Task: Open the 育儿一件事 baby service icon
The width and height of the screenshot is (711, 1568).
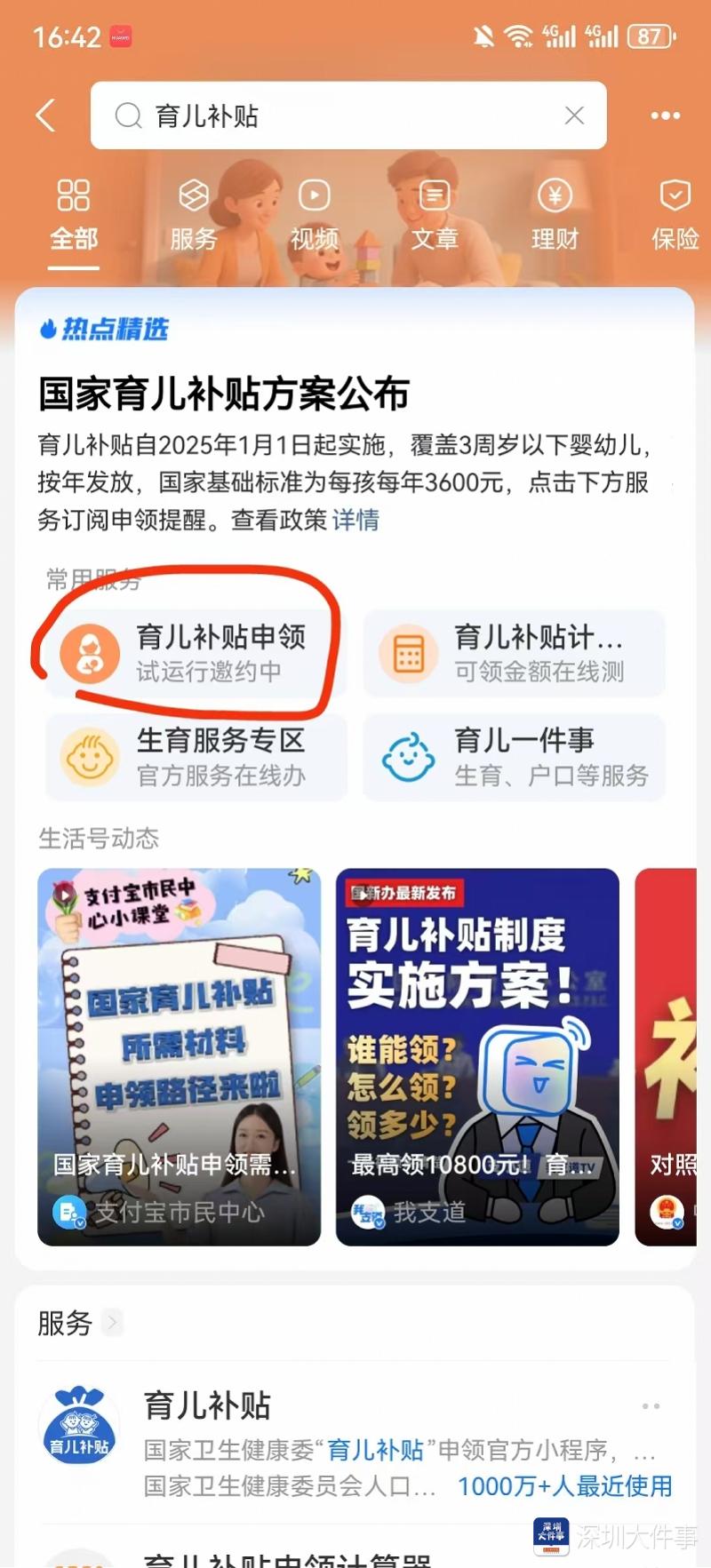Action: pos(409,758)
